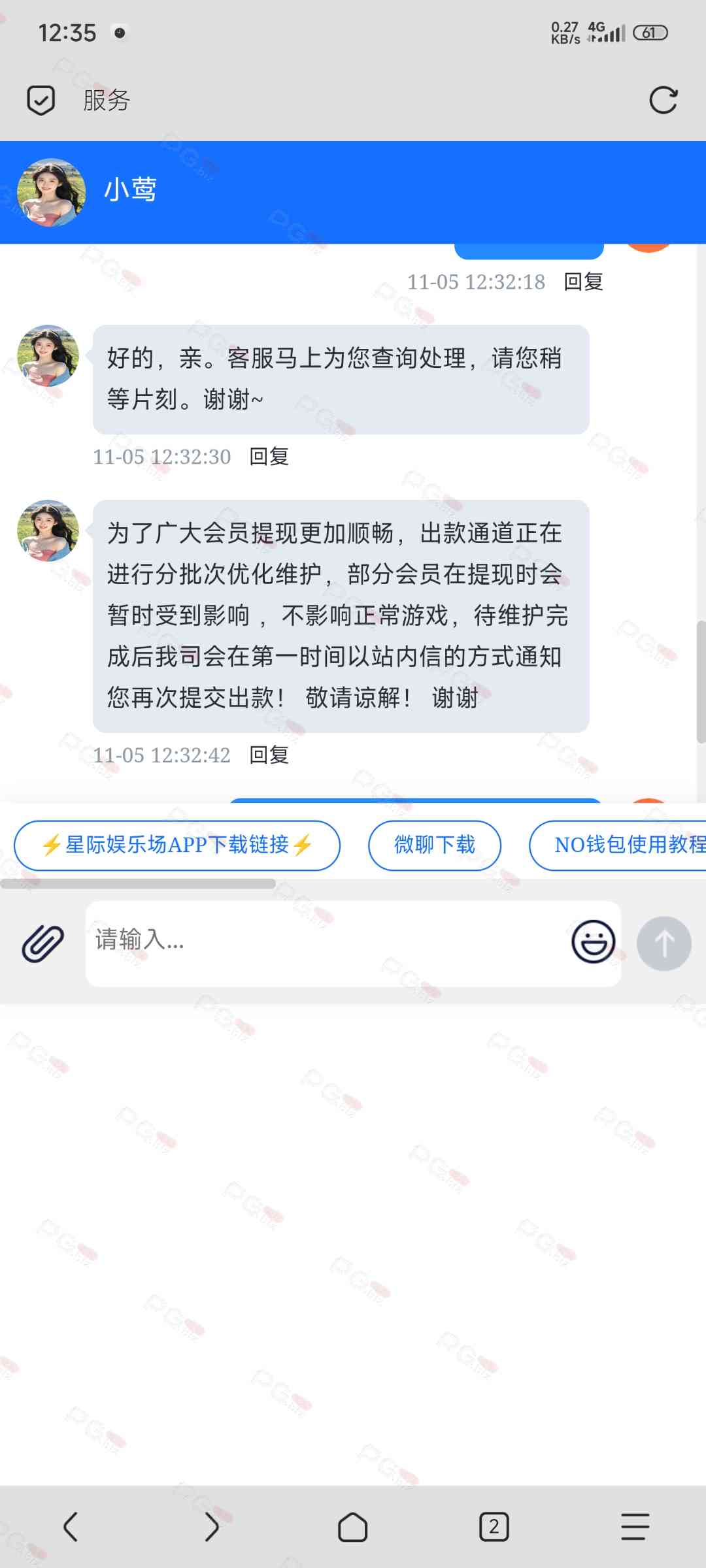
Task: Open 星际娱乐场APP下载链接 quick link
Action: (177, 845)
